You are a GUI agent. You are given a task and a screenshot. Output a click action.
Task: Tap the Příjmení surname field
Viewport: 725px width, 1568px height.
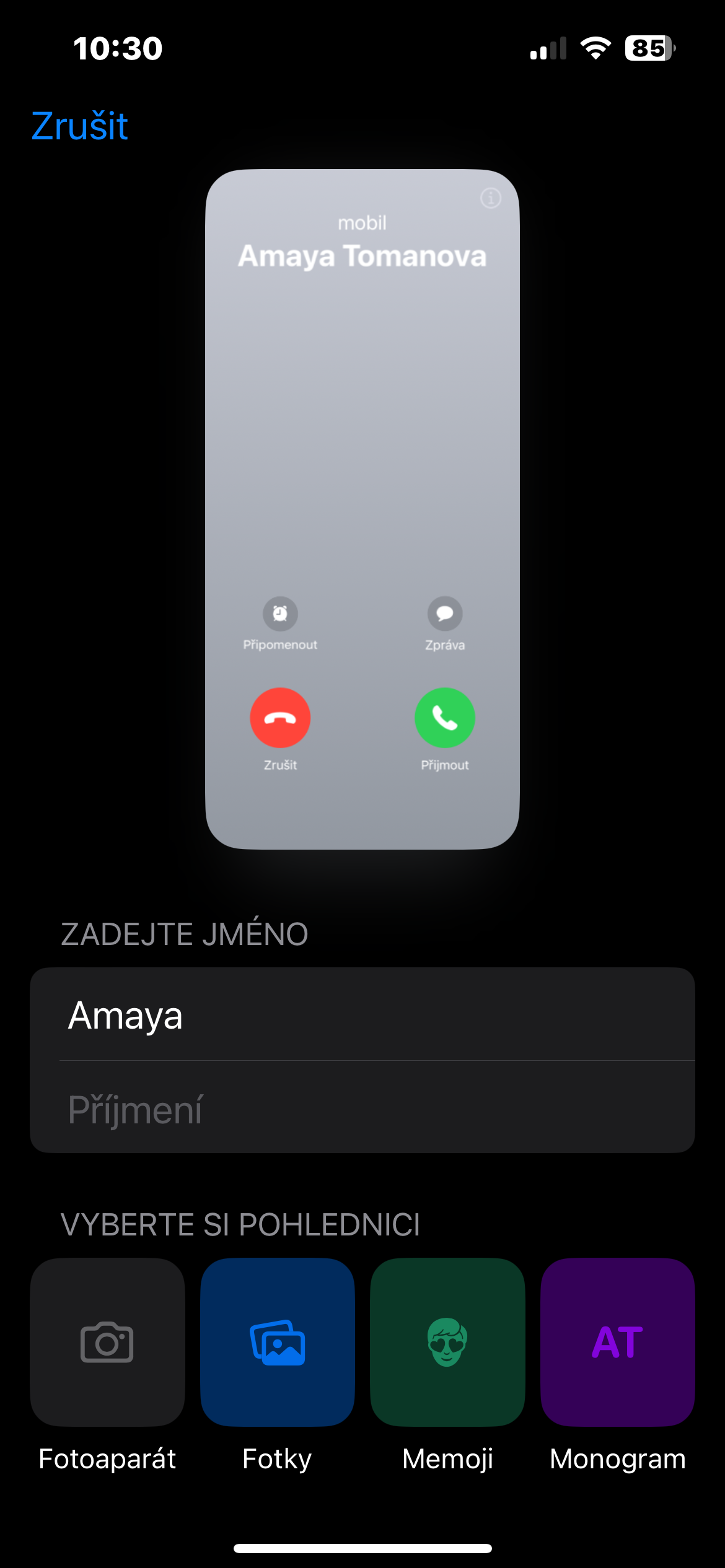[x=362, y=1108]
